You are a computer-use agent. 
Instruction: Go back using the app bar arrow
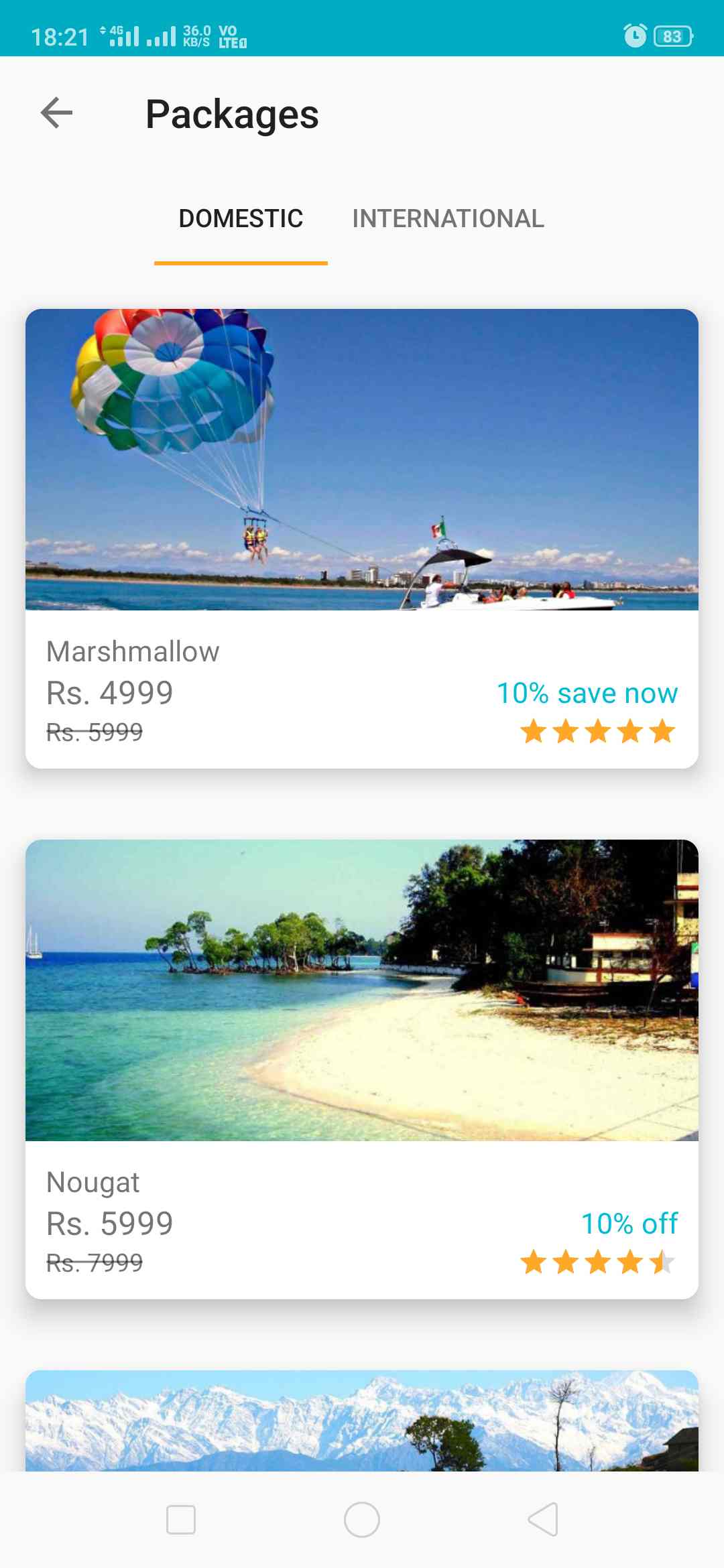[56, 113]
